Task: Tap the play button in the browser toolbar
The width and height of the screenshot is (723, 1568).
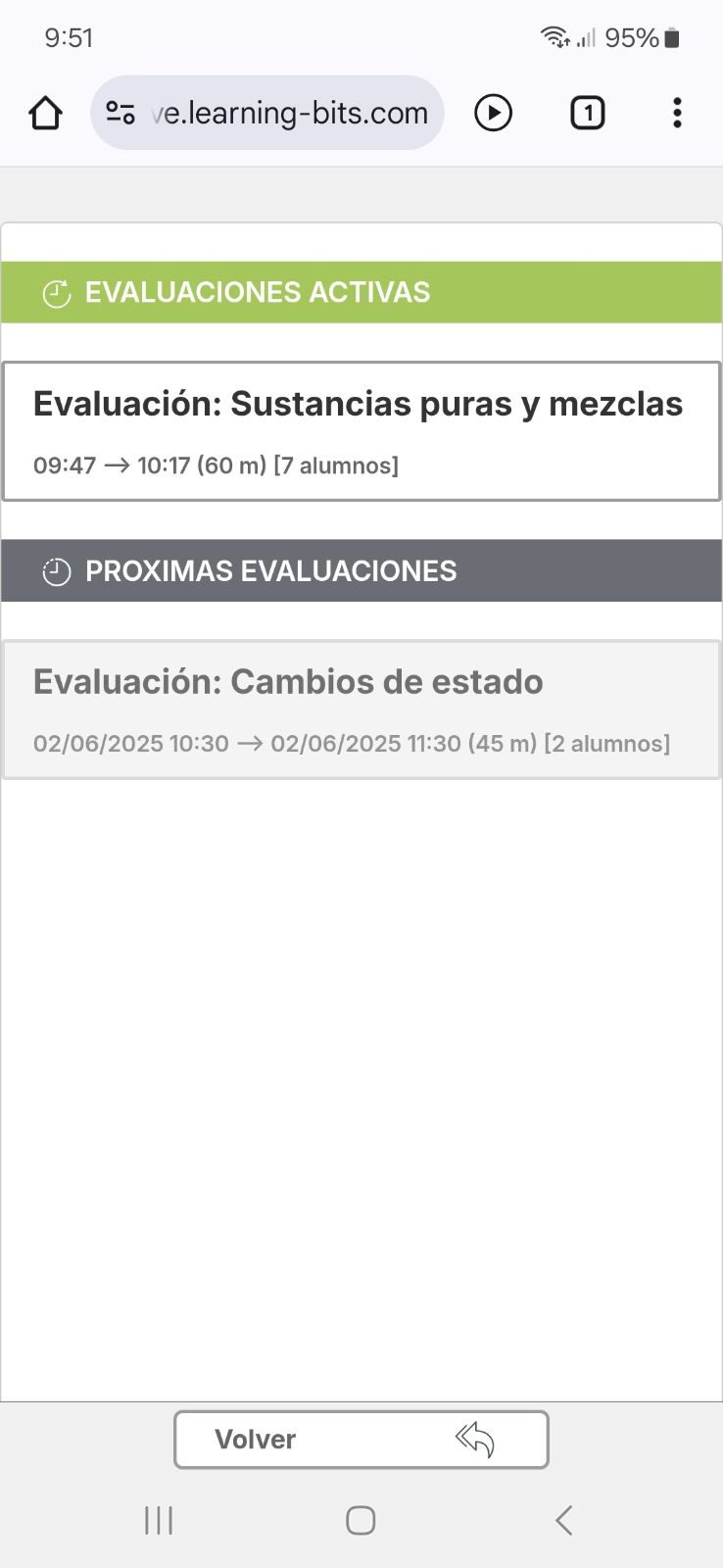Action: (x=493, y=114)
